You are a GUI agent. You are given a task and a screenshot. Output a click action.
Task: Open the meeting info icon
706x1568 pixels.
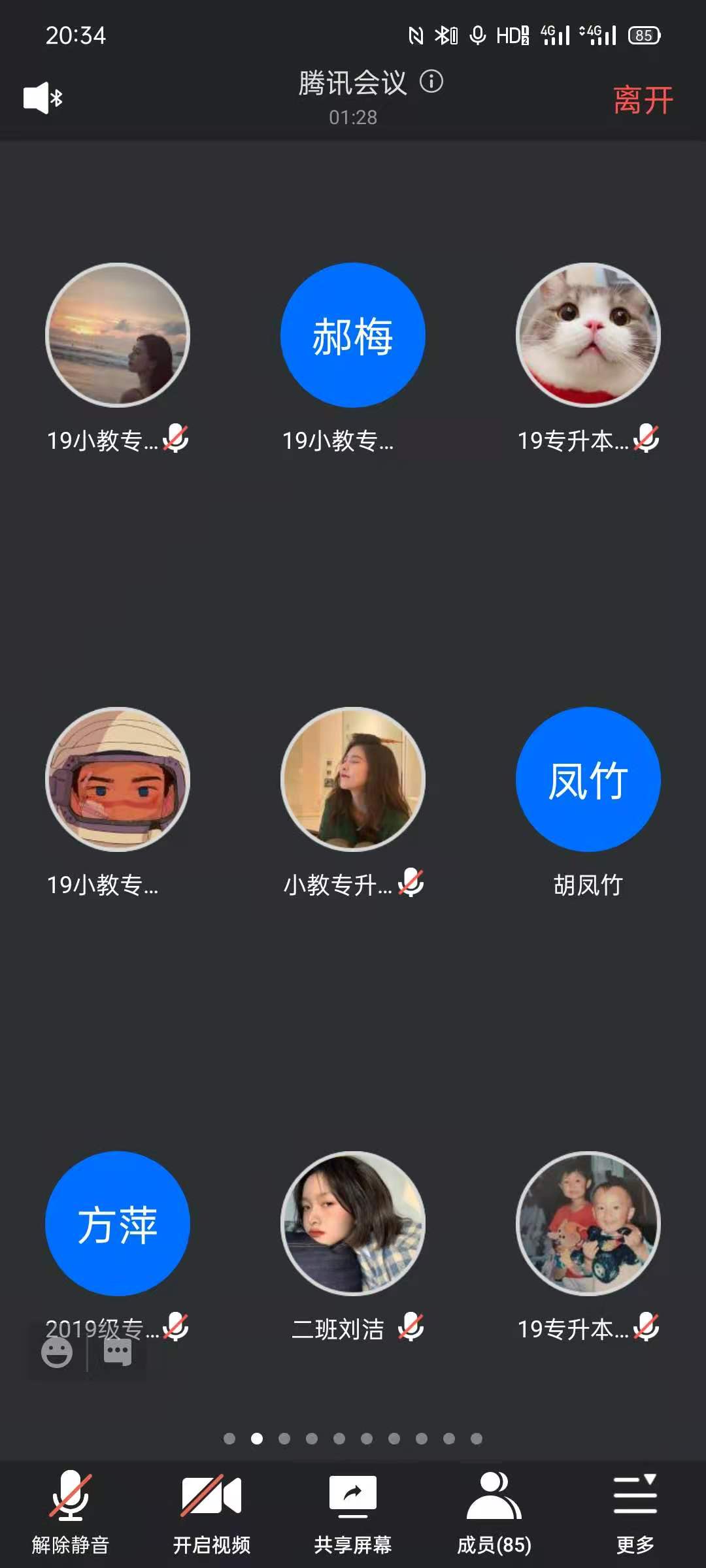point(431,82)
